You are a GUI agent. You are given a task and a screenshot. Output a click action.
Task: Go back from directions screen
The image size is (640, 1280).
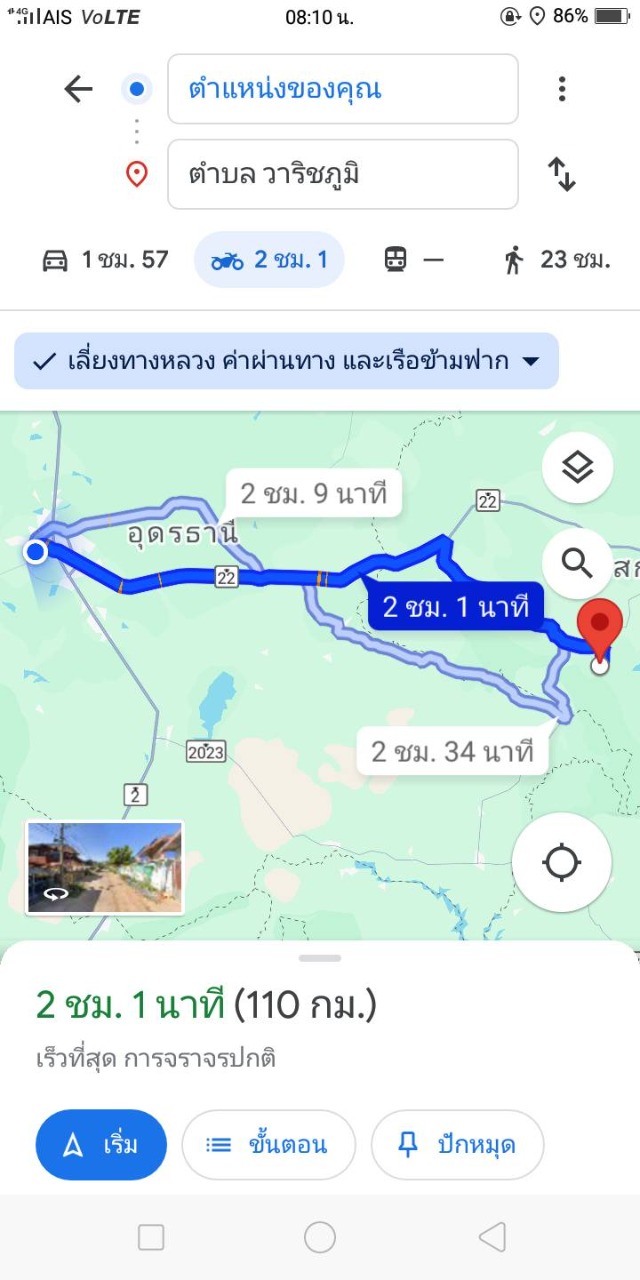click(x=78, y=89)
